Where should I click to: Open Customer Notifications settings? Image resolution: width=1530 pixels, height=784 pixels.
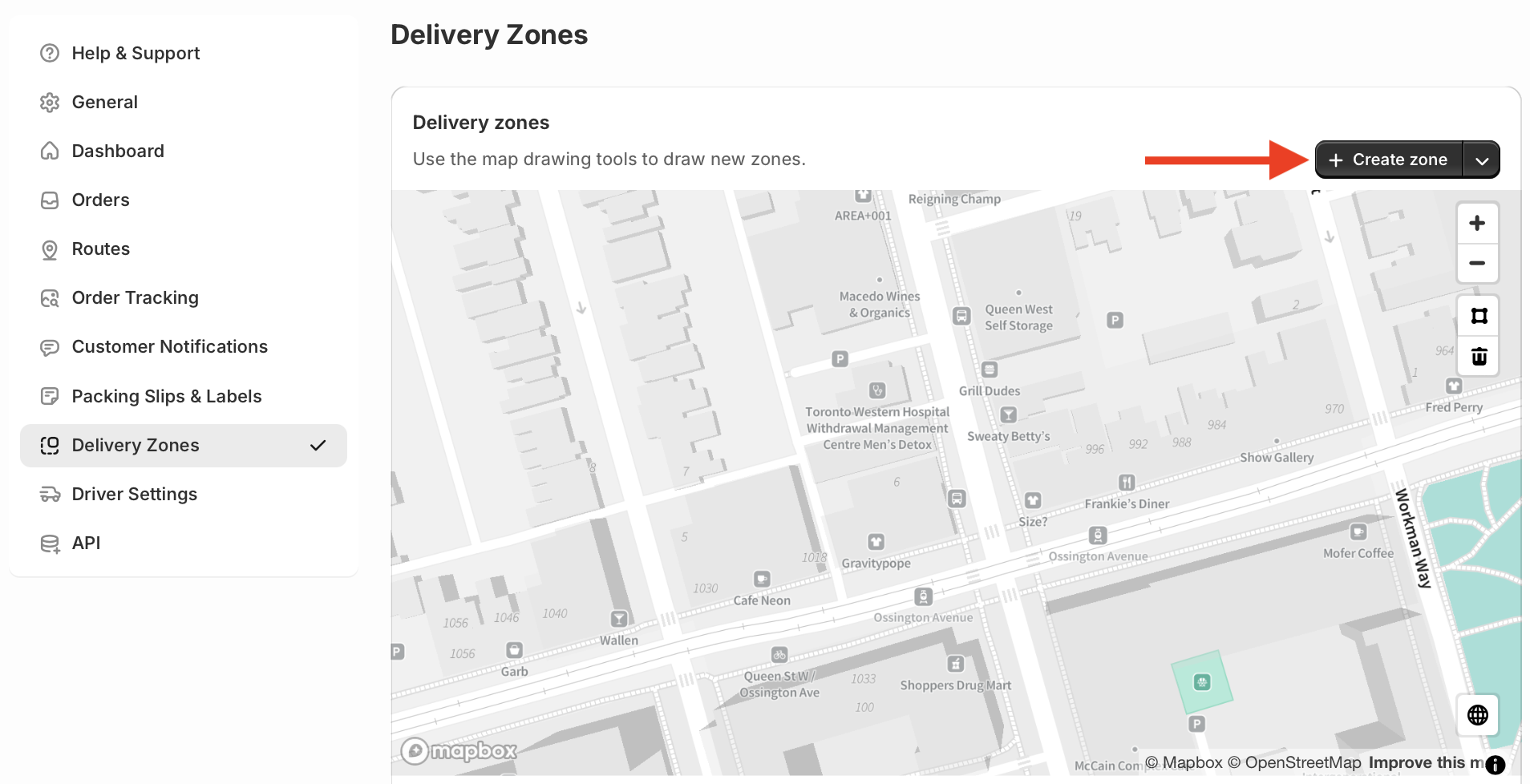point(169,346)
